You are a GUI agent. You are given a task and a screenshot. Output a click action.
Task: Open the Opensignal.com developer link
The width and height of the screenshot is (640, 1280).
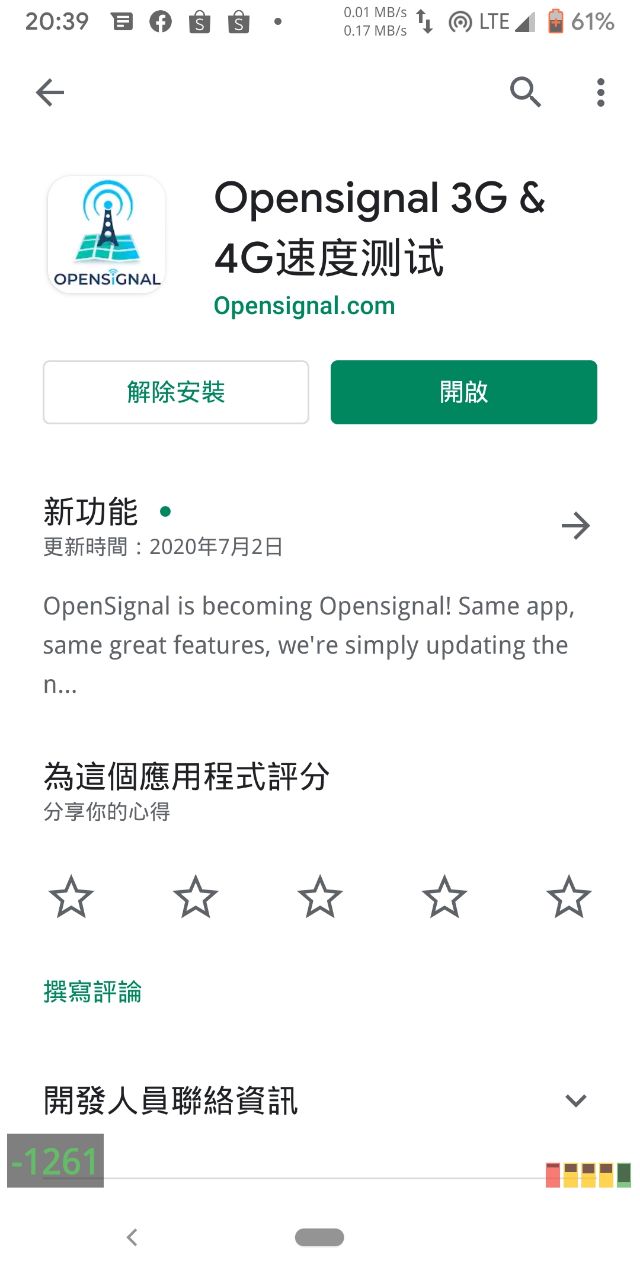pos(304,306)
